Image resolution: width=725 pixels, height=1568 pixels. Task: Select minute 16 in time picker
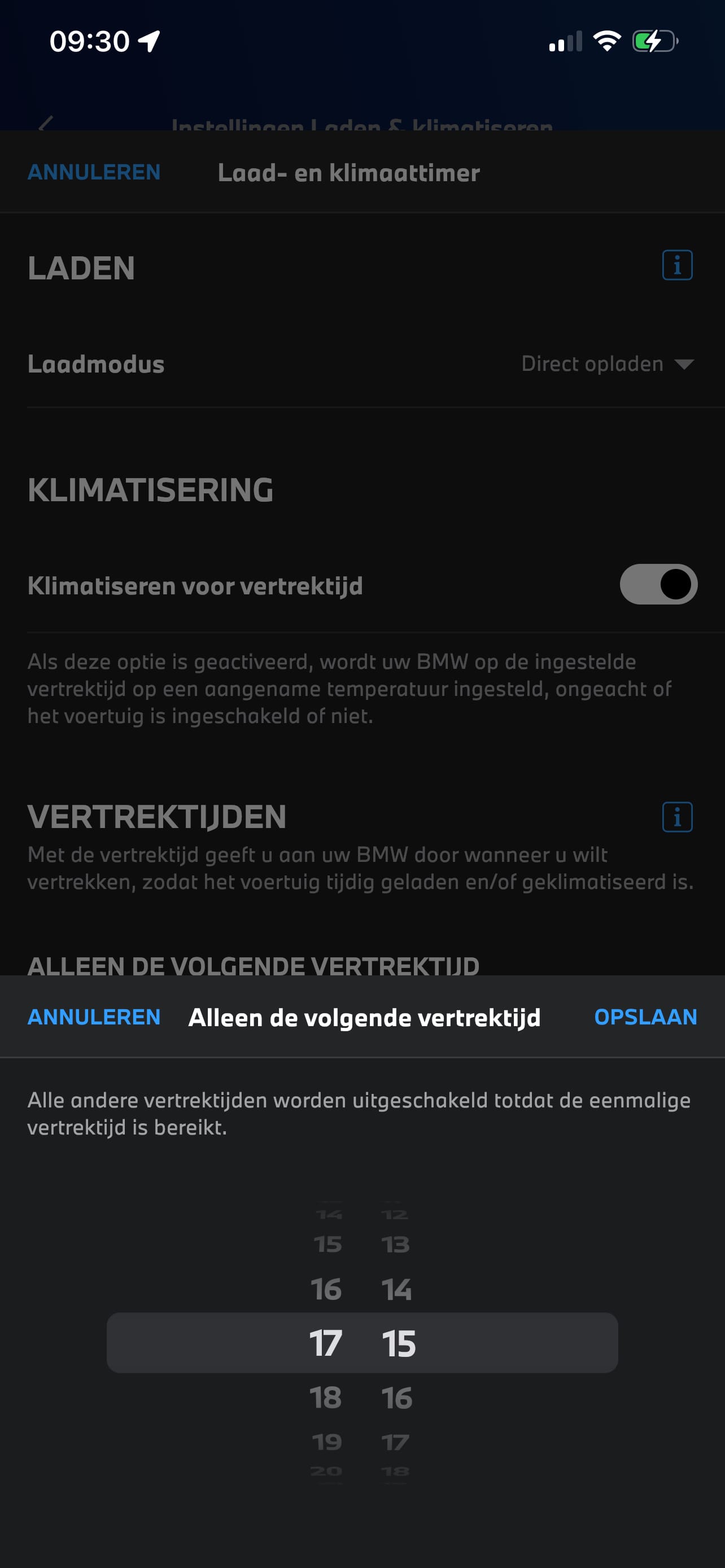click(397, 1397)
